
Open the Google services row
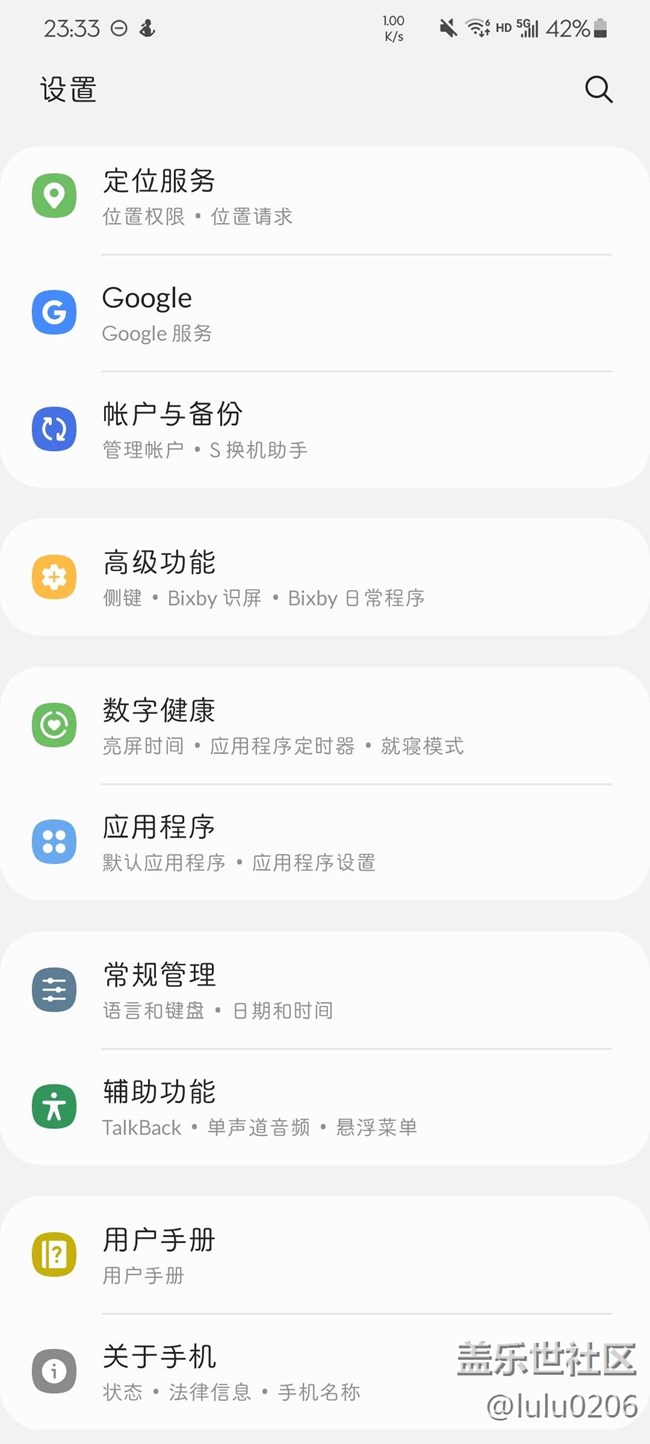tap(325, 313)
